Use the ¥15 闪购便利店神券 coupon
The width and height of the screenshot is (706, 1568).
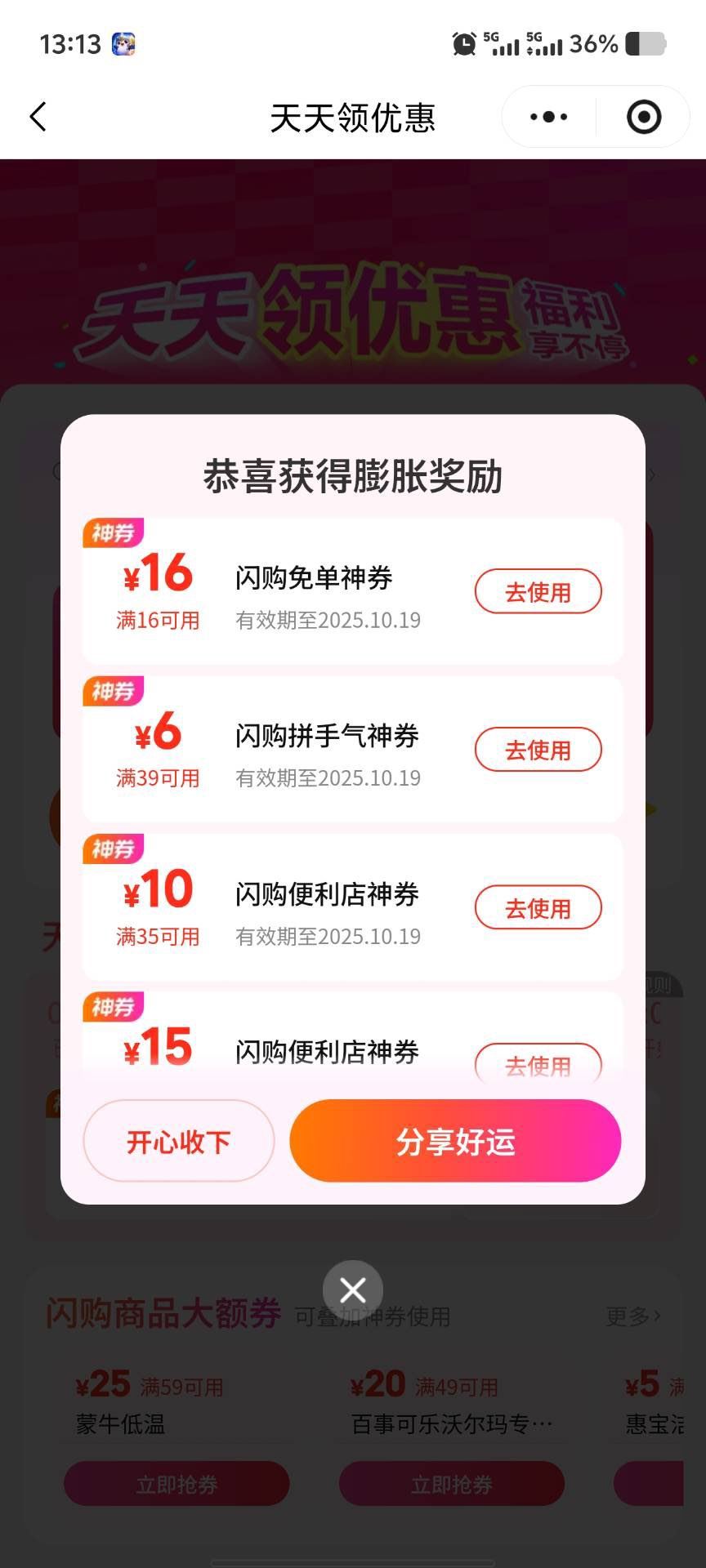click(x=538, y=1063)
